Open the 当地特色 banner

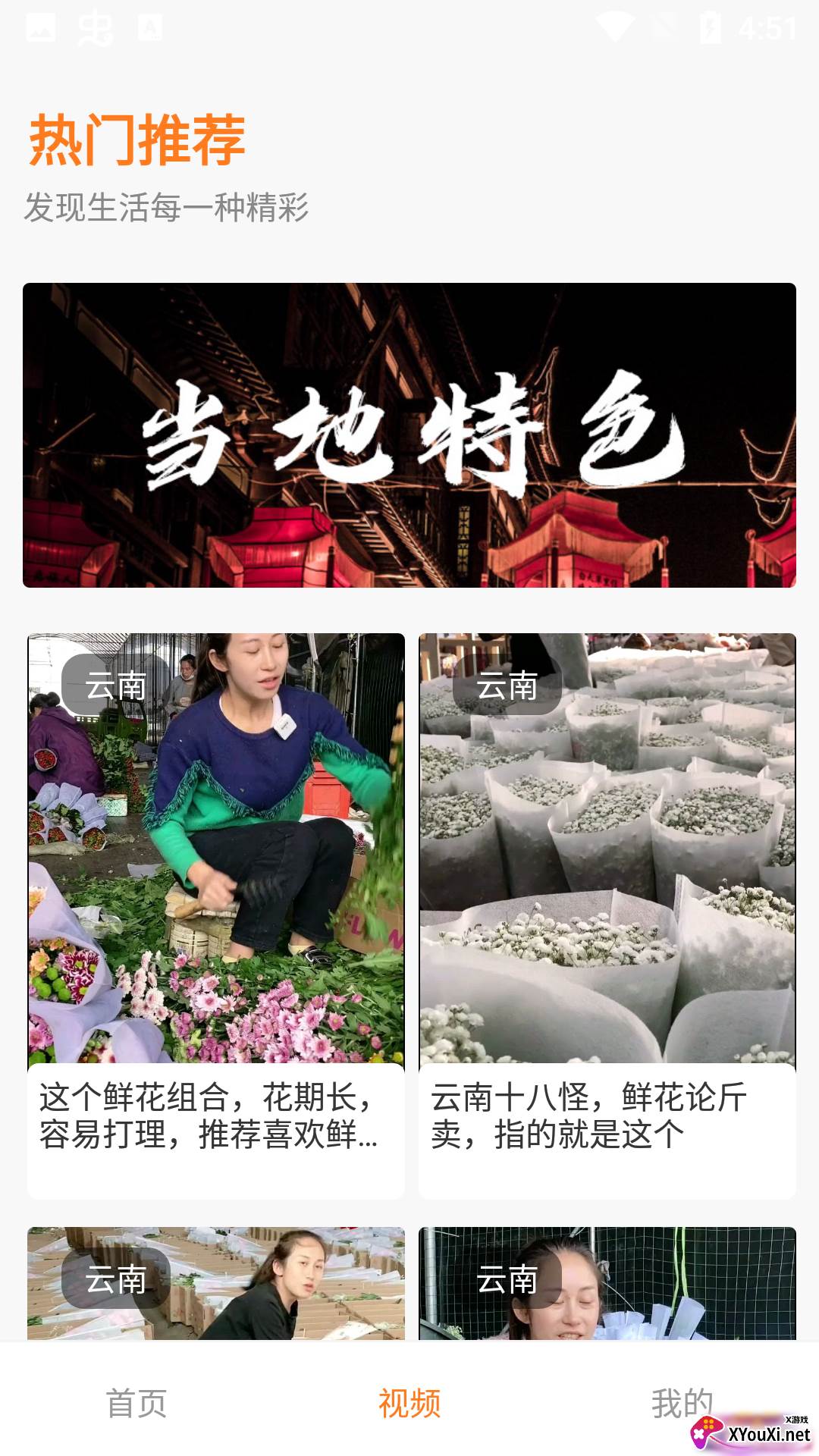[x=409, y=435]
